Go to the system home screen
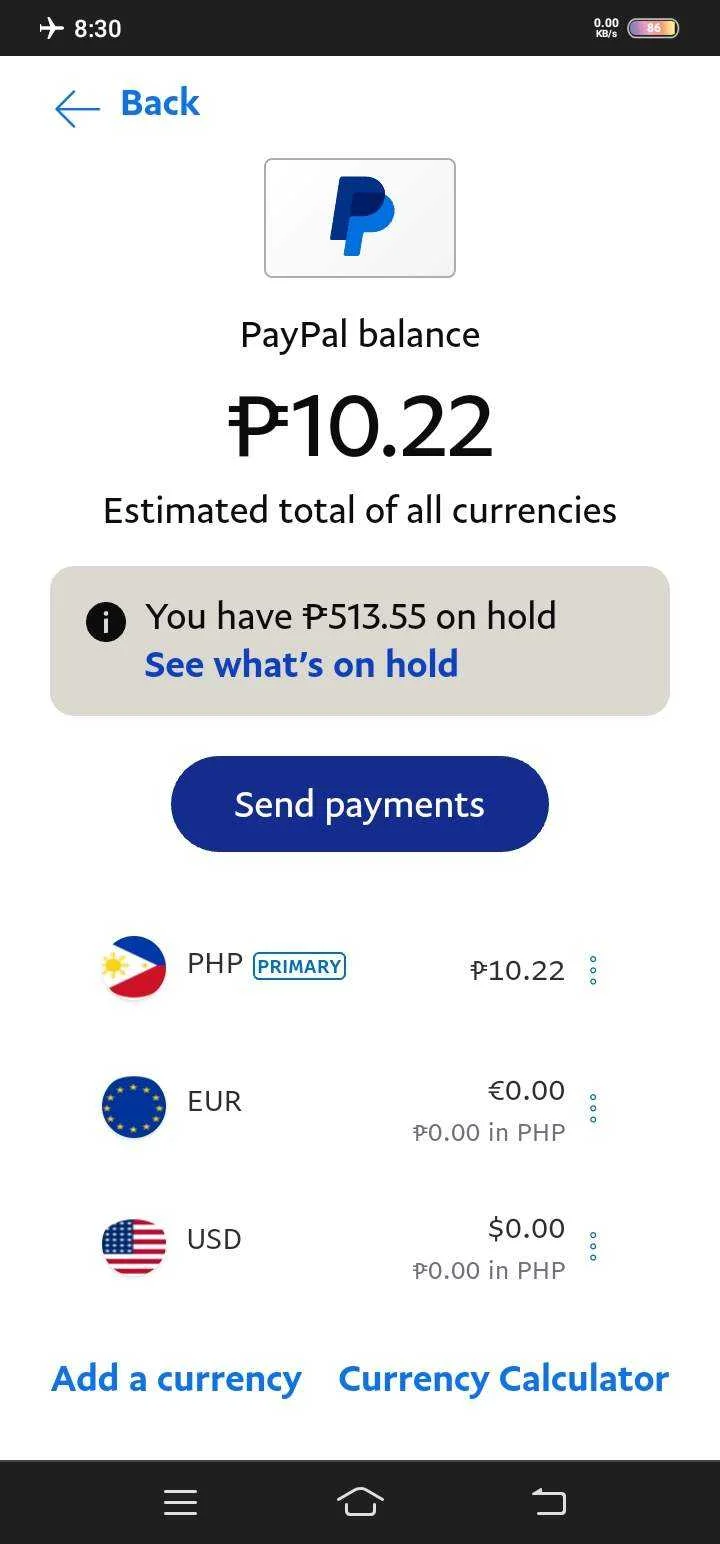This screenshot has width=720, height=1544. [361, 1502]
